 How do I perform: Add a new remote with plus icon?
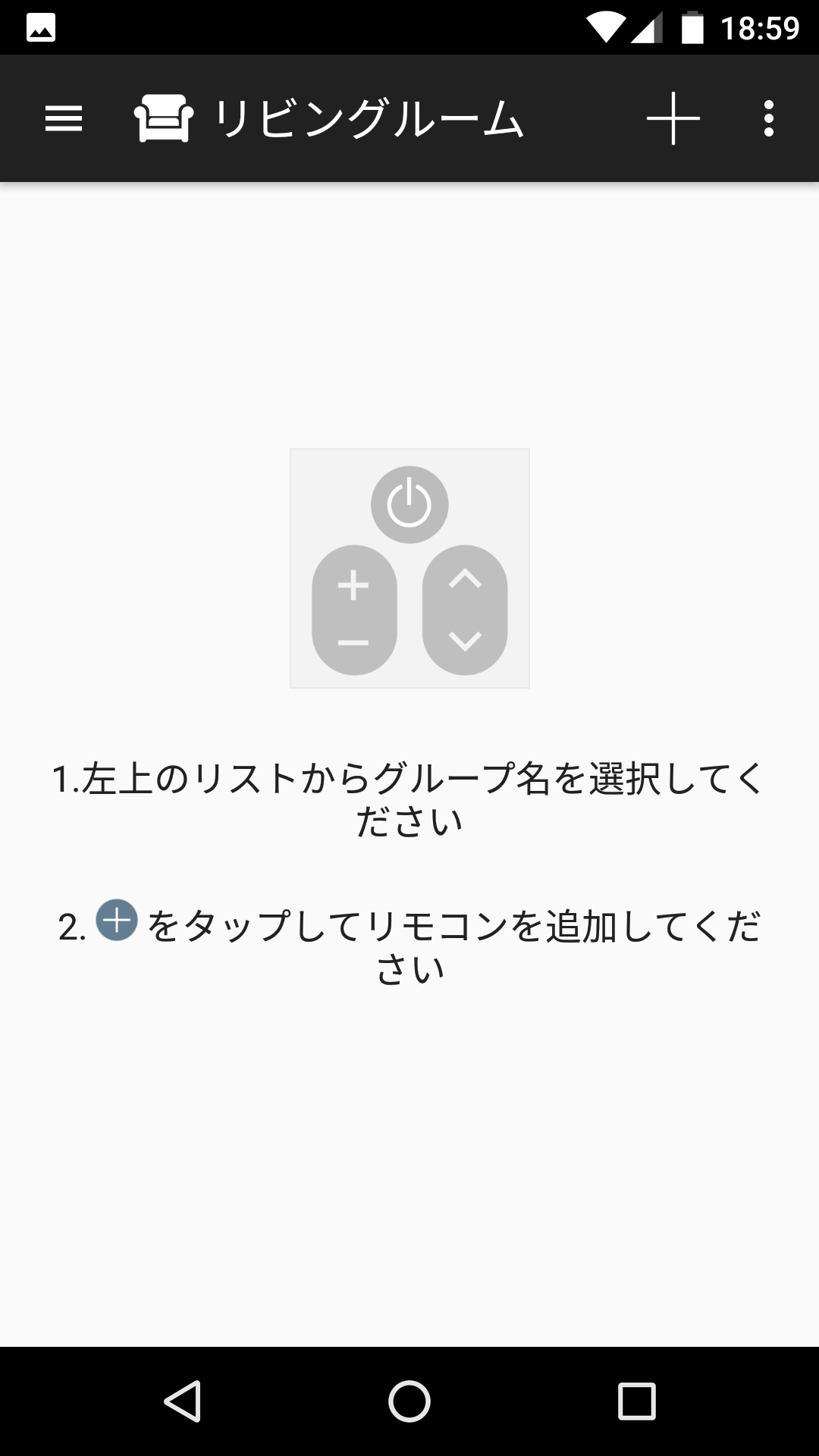673,118
